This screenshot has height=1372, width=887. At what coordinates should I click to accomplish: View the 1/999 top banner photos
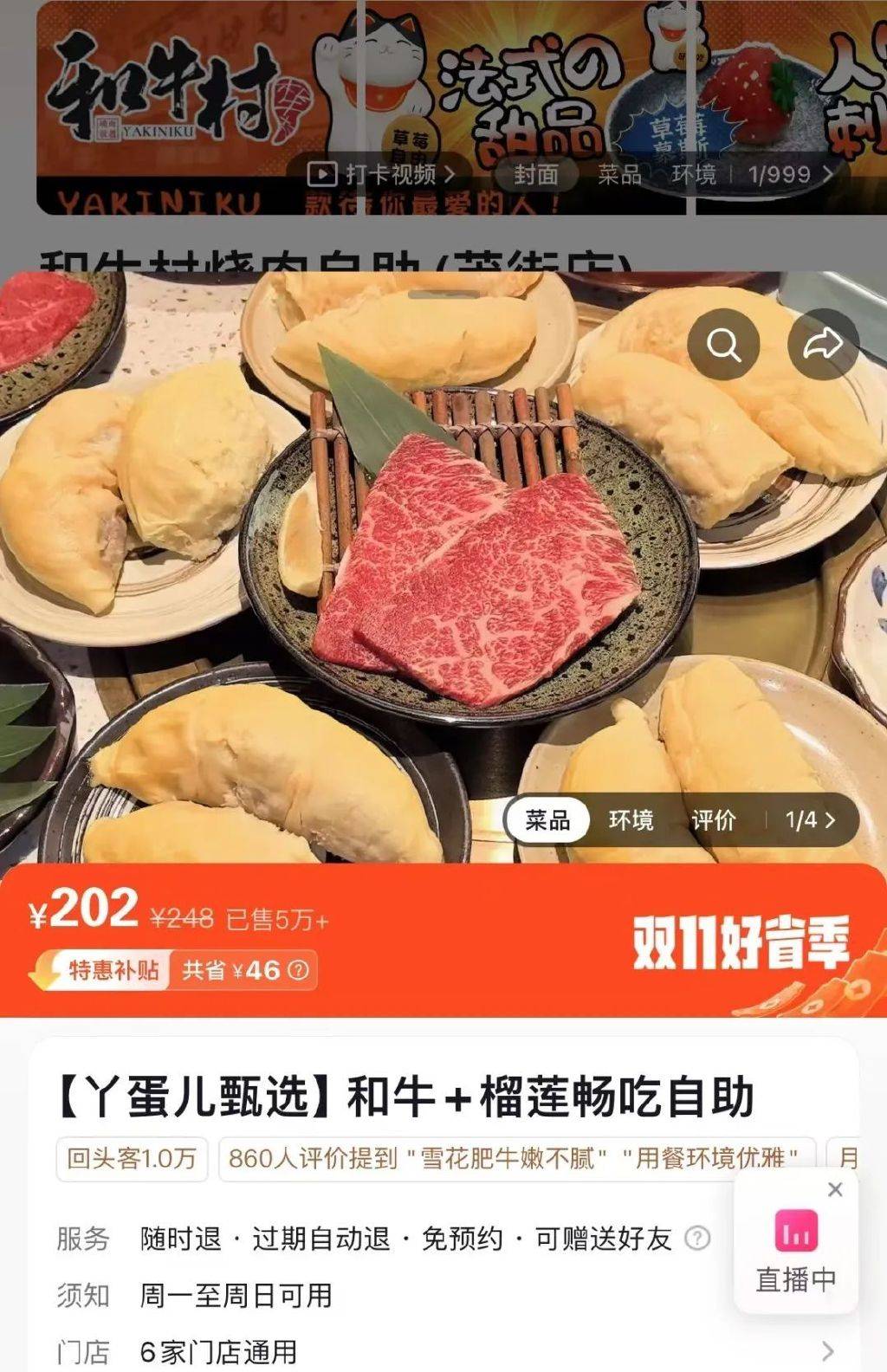pos(789,174)
